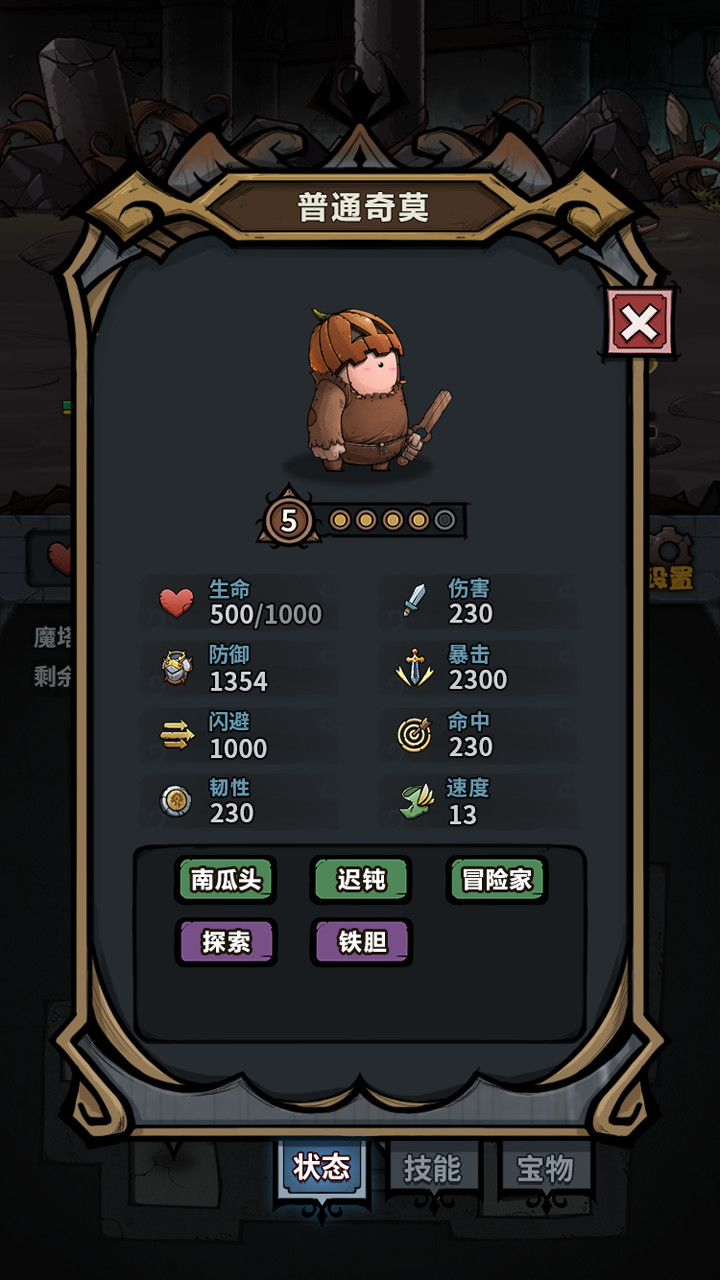Tap the wing icon beside 速度
The height and width of the screenshot is (1280, 720).
[414, 801]
